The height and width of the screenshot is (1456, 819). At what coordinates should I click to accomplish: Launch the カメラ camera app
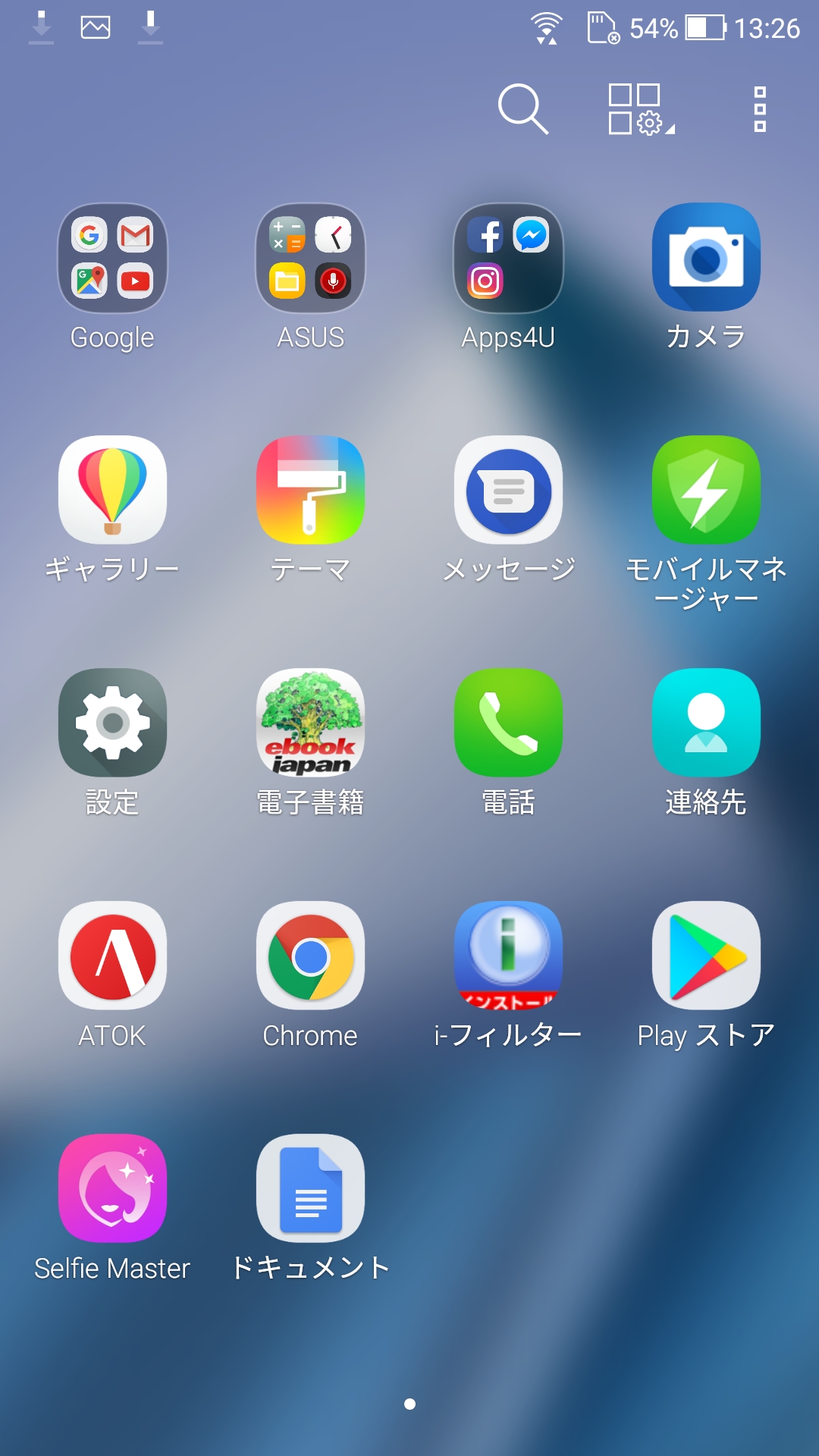(x=704, y=259)
